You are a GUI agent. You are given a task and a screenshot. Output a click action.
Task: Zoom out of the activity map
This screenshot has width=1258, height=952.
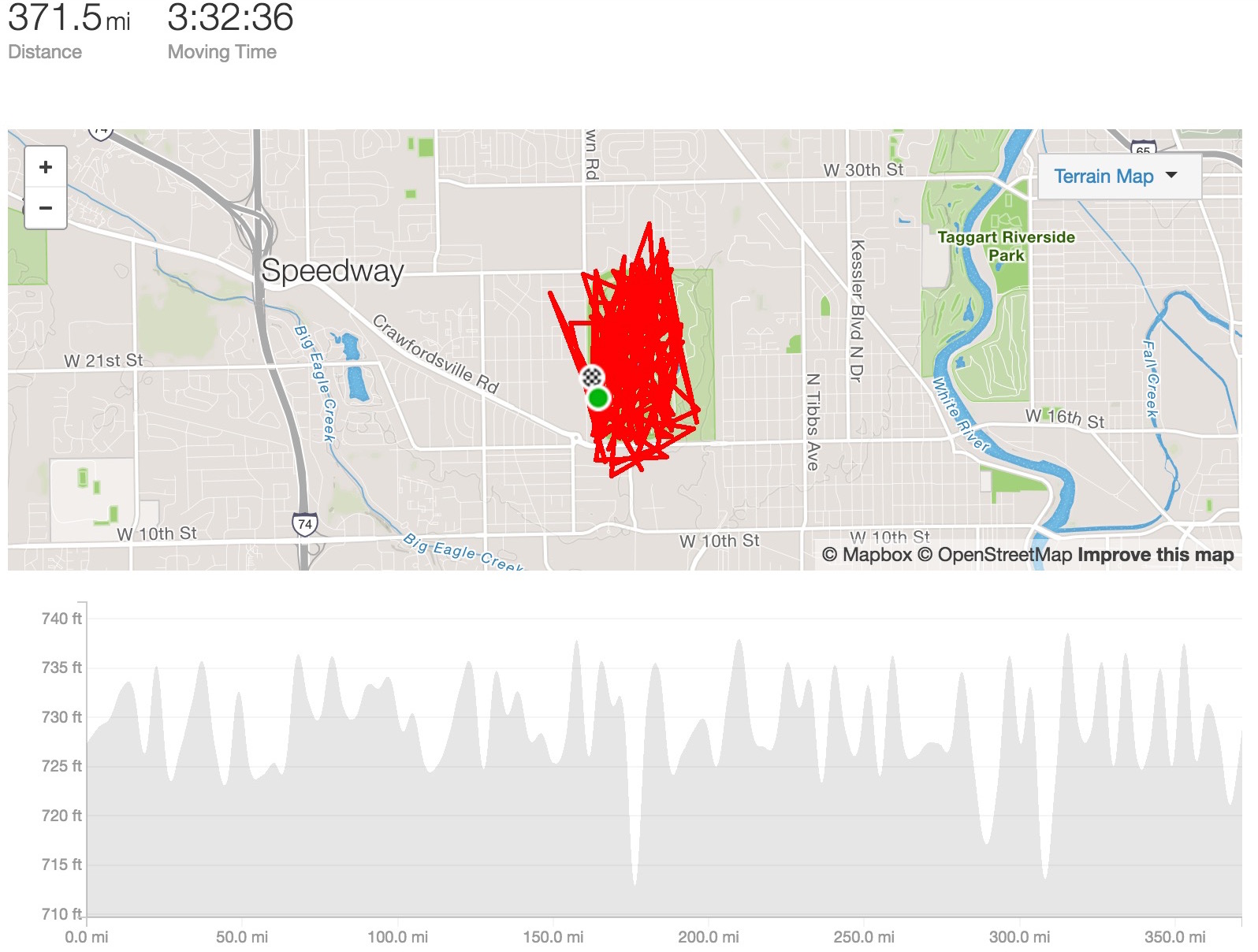point(46,208)
